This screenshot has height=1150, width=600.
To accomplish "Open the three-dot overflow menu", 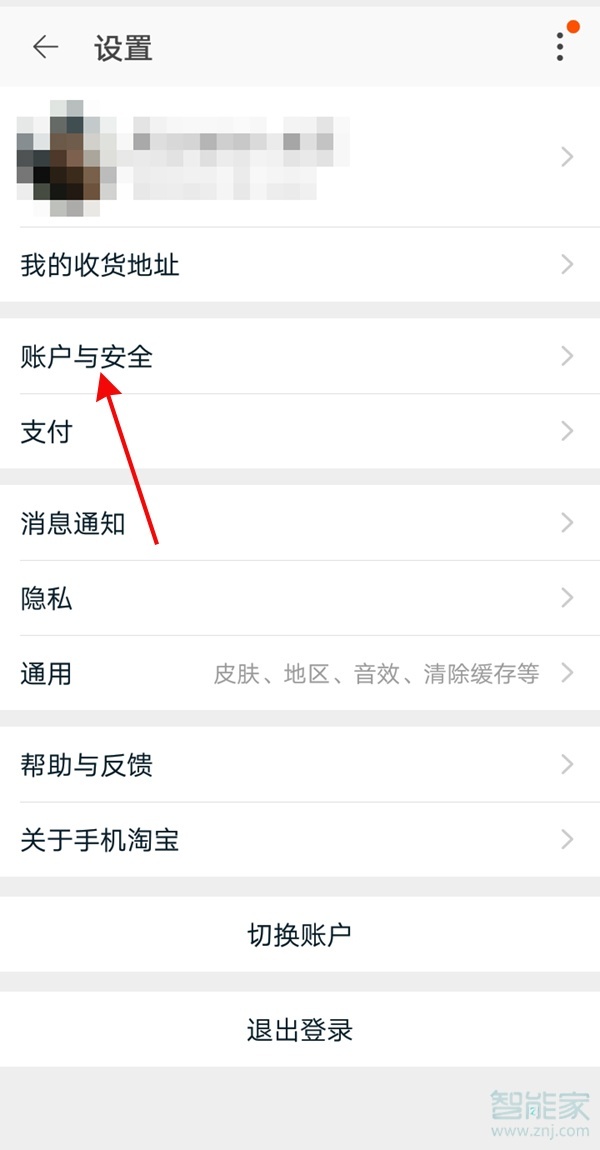I will 561,46.
